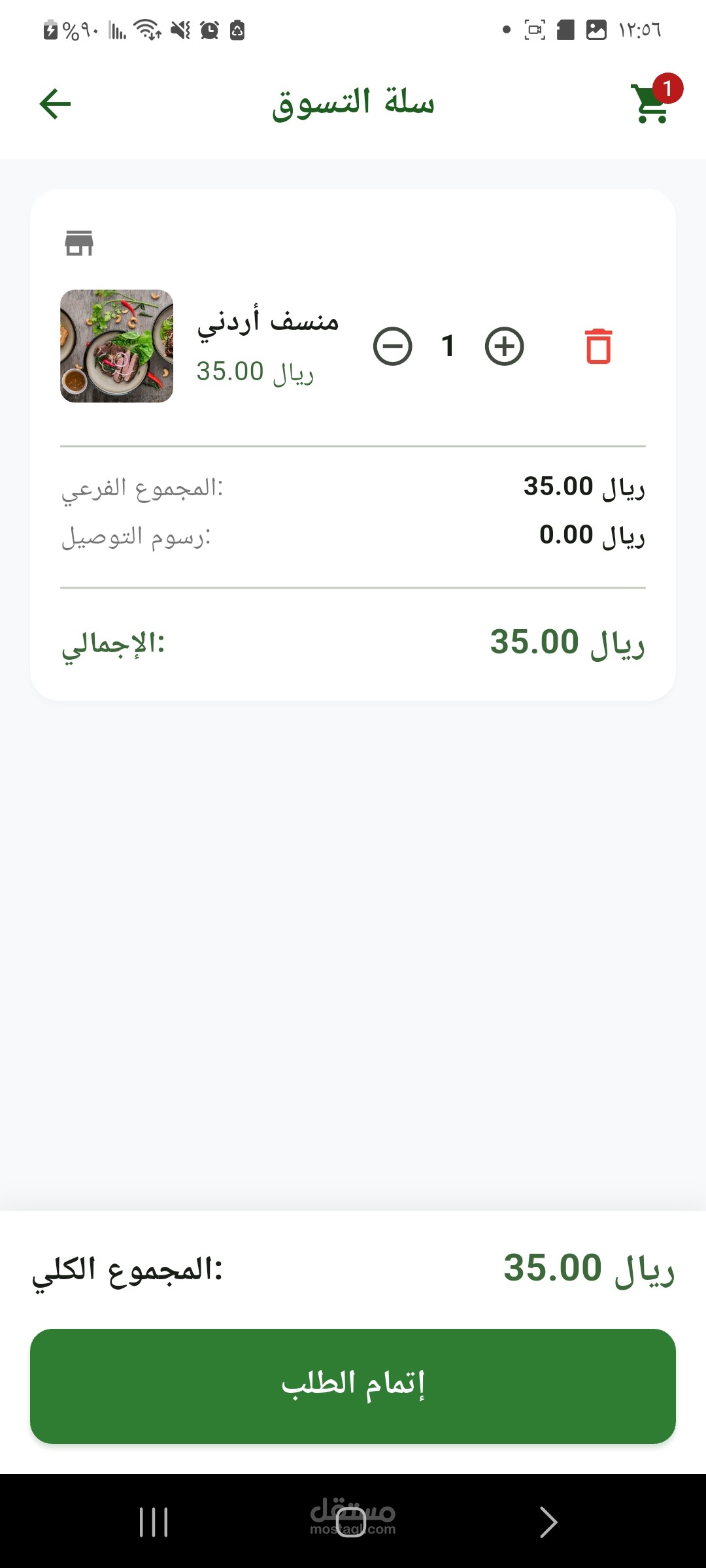Open the shopping cart icon

pyautogui.click(x=652, y=103)
